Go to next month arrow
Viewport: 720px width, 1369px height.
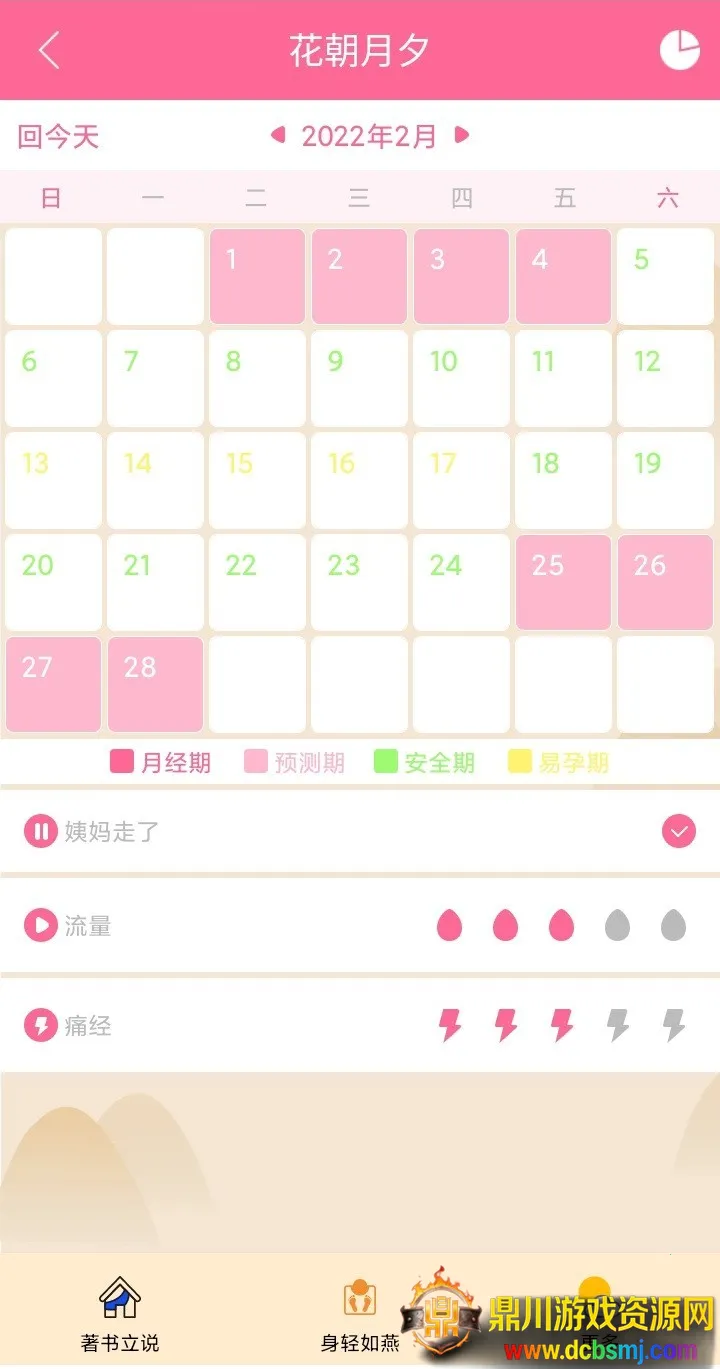[461, 135]
